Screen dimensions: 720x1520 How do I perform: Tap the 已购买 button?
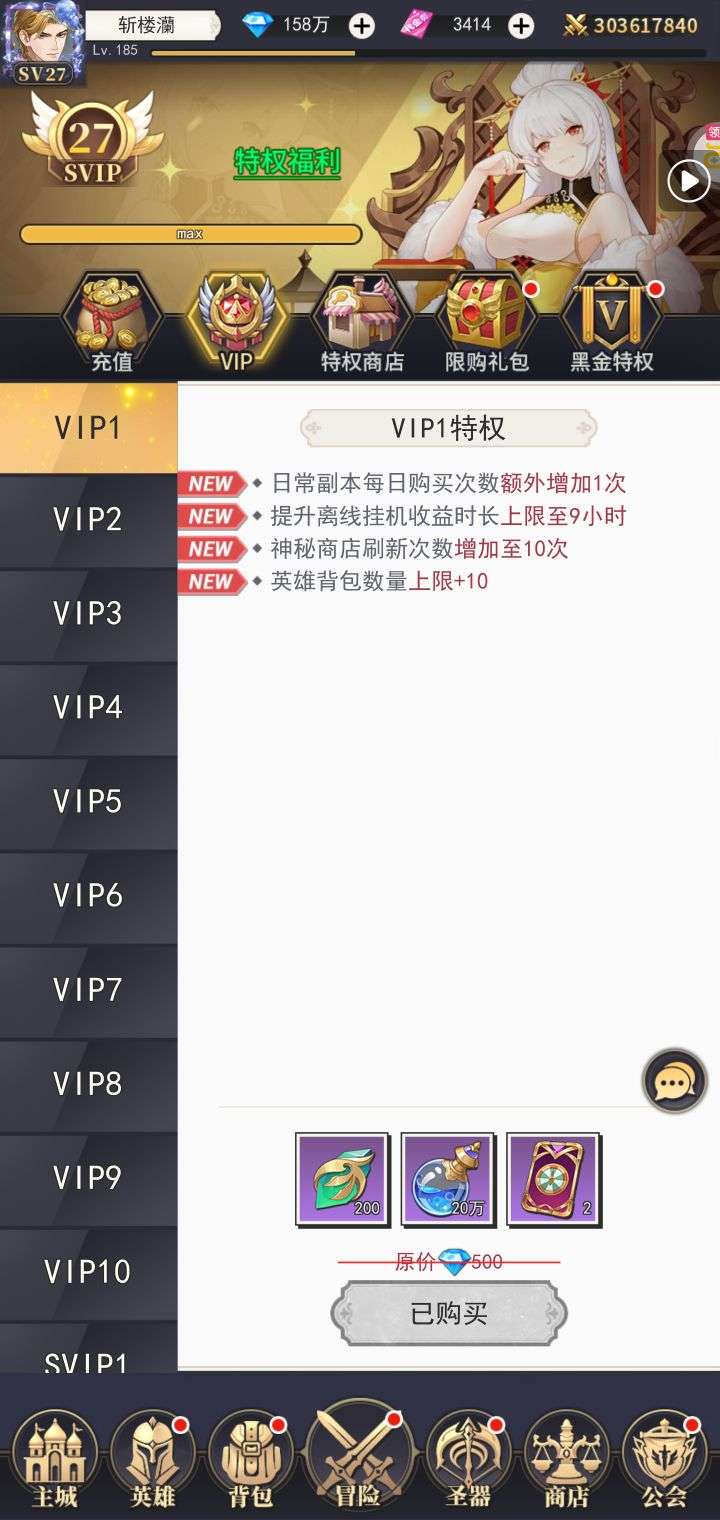tap(449, 1313)
